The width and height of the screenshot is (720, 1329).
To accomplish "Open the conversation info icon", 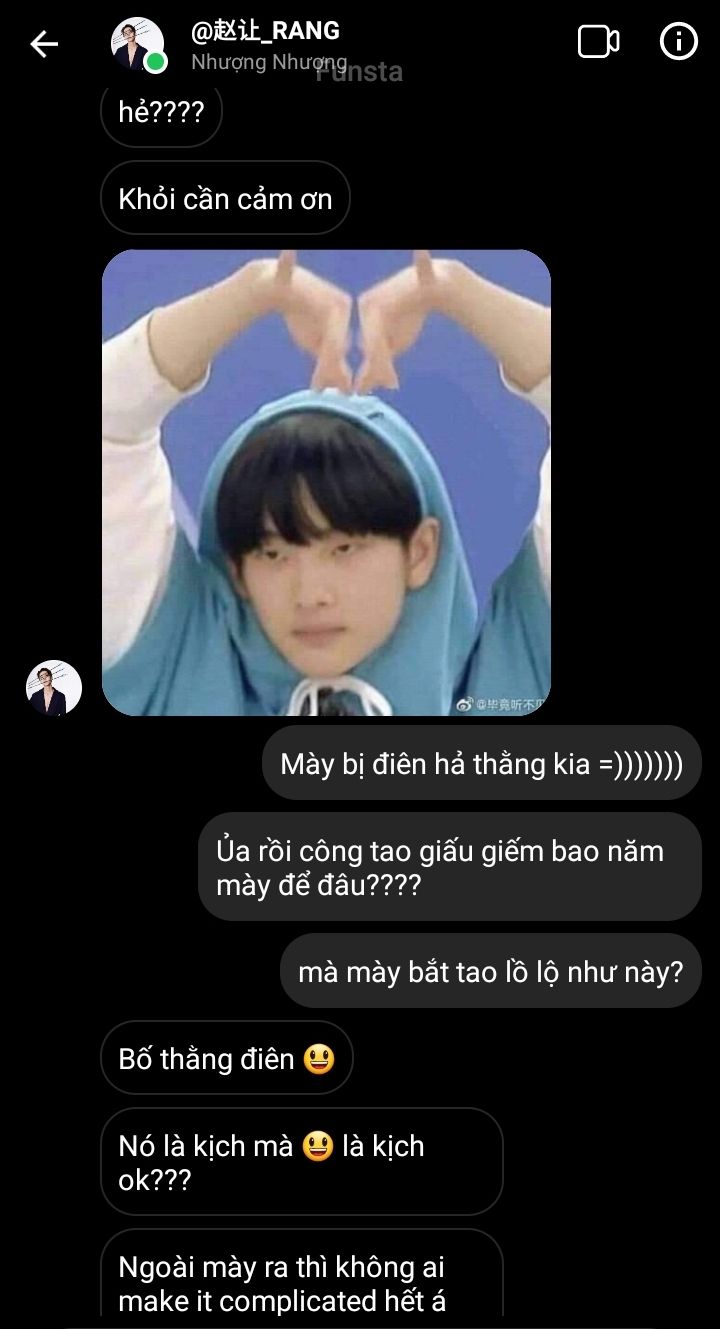I will 679,42.
